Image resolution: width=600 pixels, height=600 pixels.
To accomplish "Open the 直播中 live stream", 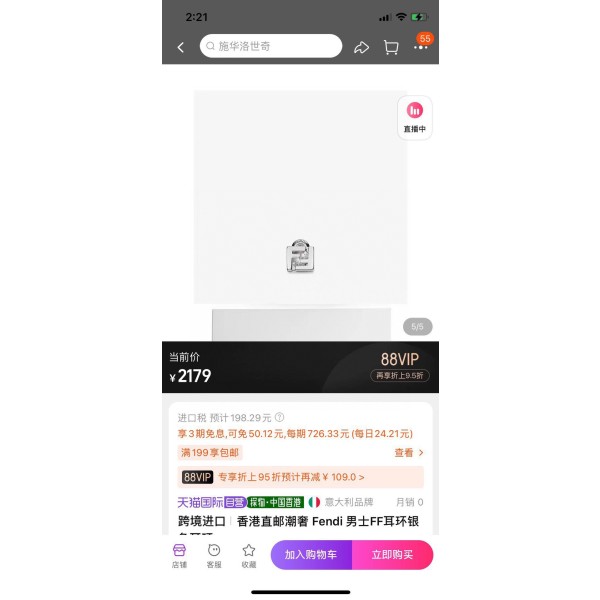I will (414, 117).
